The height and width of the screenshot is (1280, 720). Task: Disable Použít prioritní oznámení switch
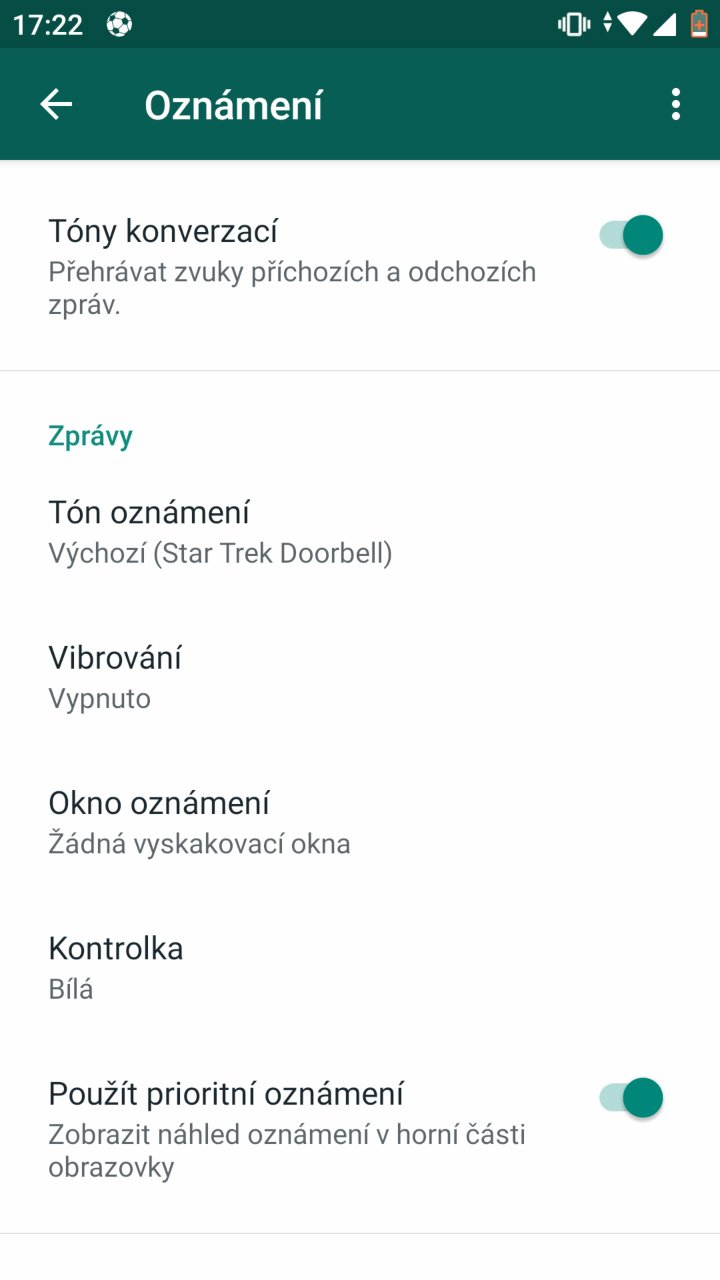click(631, 1098)
